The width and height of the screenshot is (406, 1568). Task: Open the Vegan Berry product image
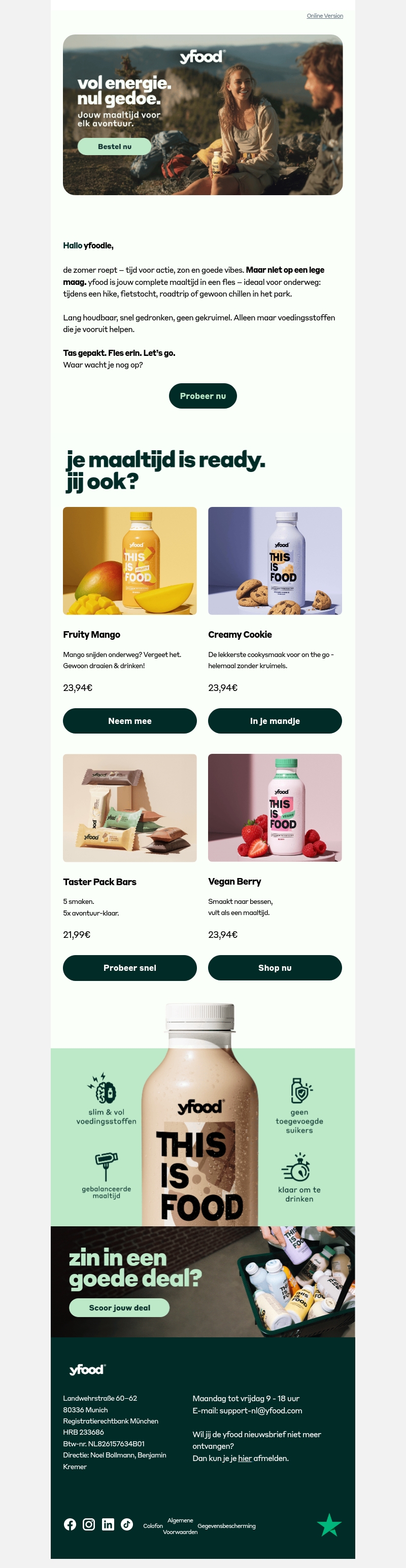point(275,808)
